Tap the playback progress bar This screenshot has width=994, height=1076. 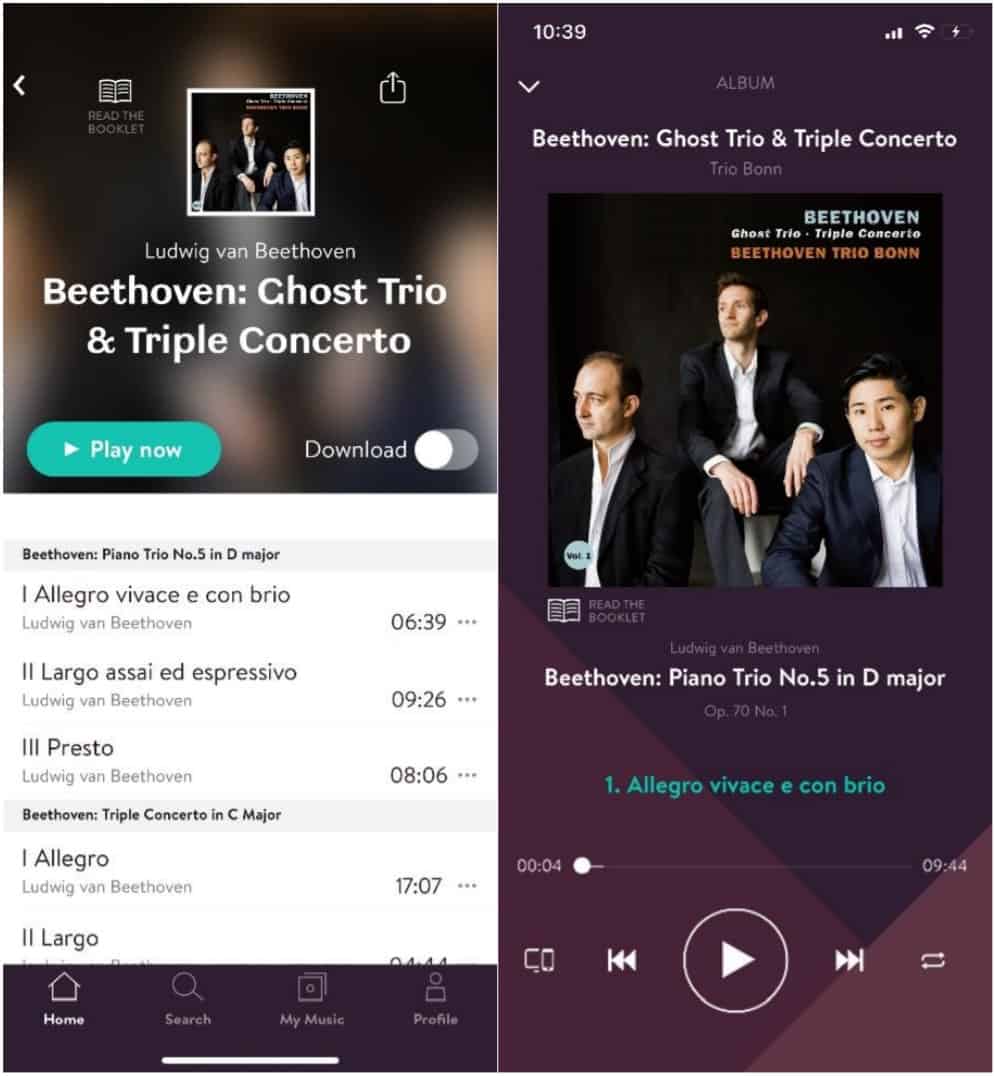coord(745,866)
